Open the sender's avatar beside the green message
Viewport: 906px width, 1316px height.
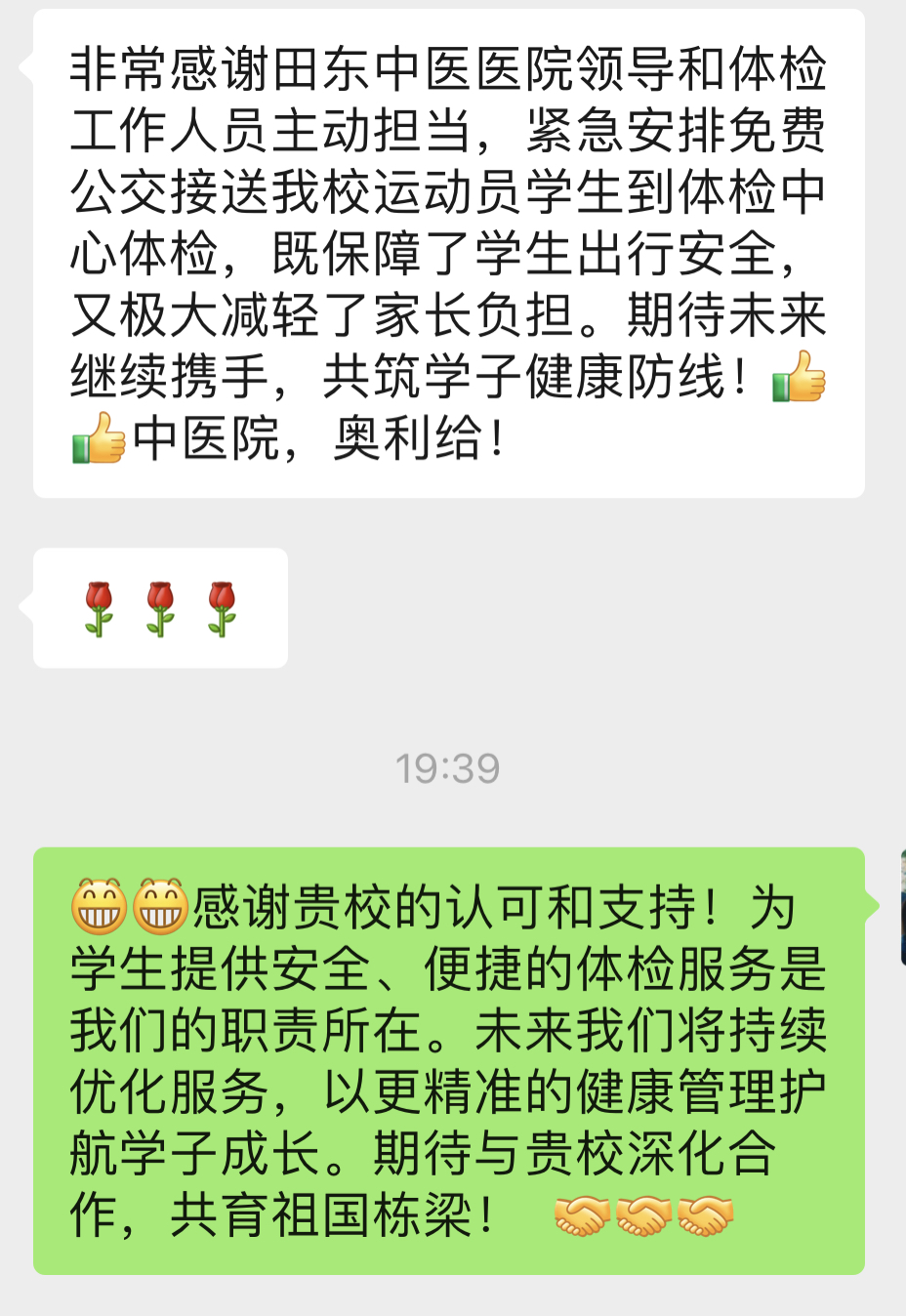coord(902,906)
